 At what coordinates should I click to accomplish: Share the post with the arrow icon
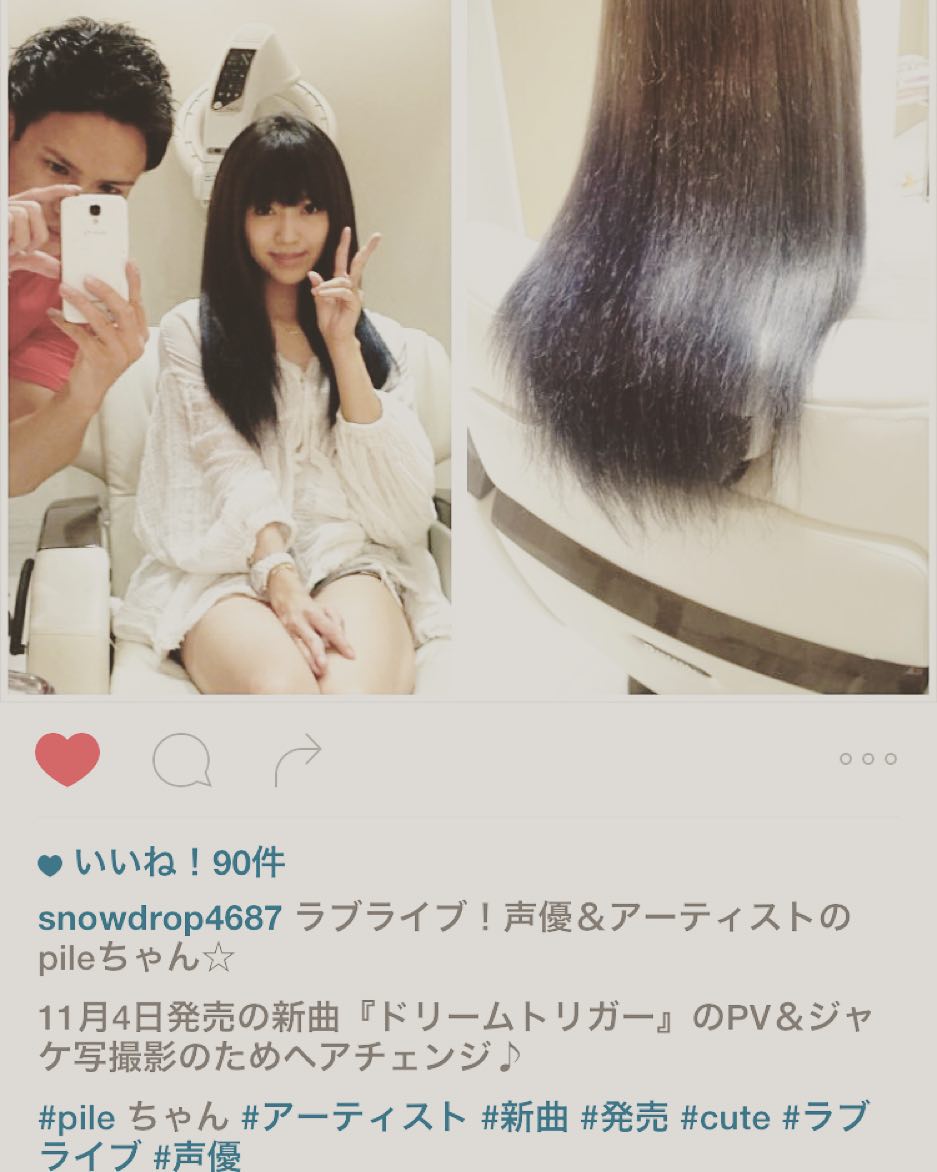(298, 760)
